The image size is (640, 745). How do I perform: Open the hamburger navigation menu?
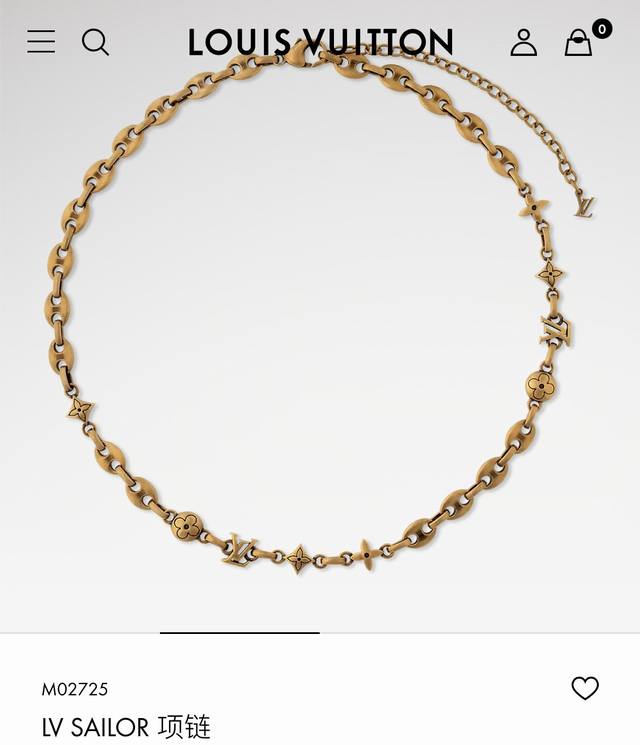pos(41,42)
